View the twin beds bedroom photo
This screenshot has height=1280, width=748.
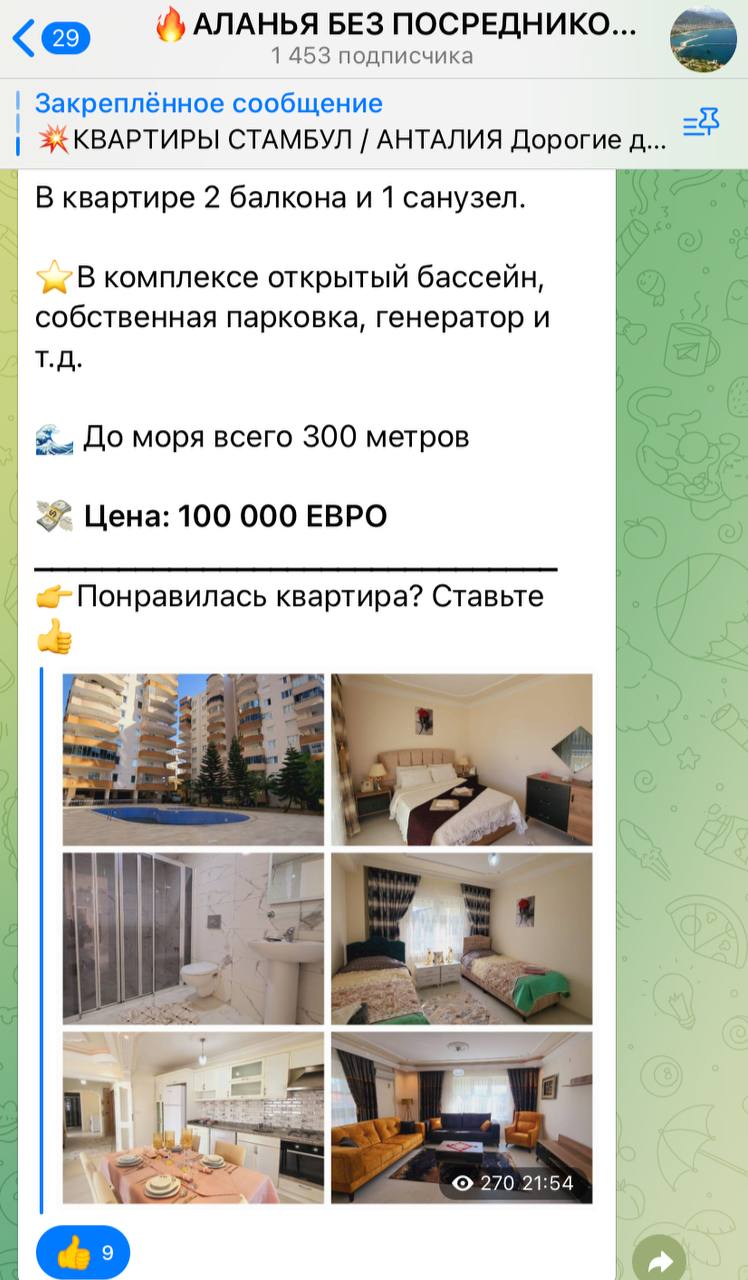(462, 938)
